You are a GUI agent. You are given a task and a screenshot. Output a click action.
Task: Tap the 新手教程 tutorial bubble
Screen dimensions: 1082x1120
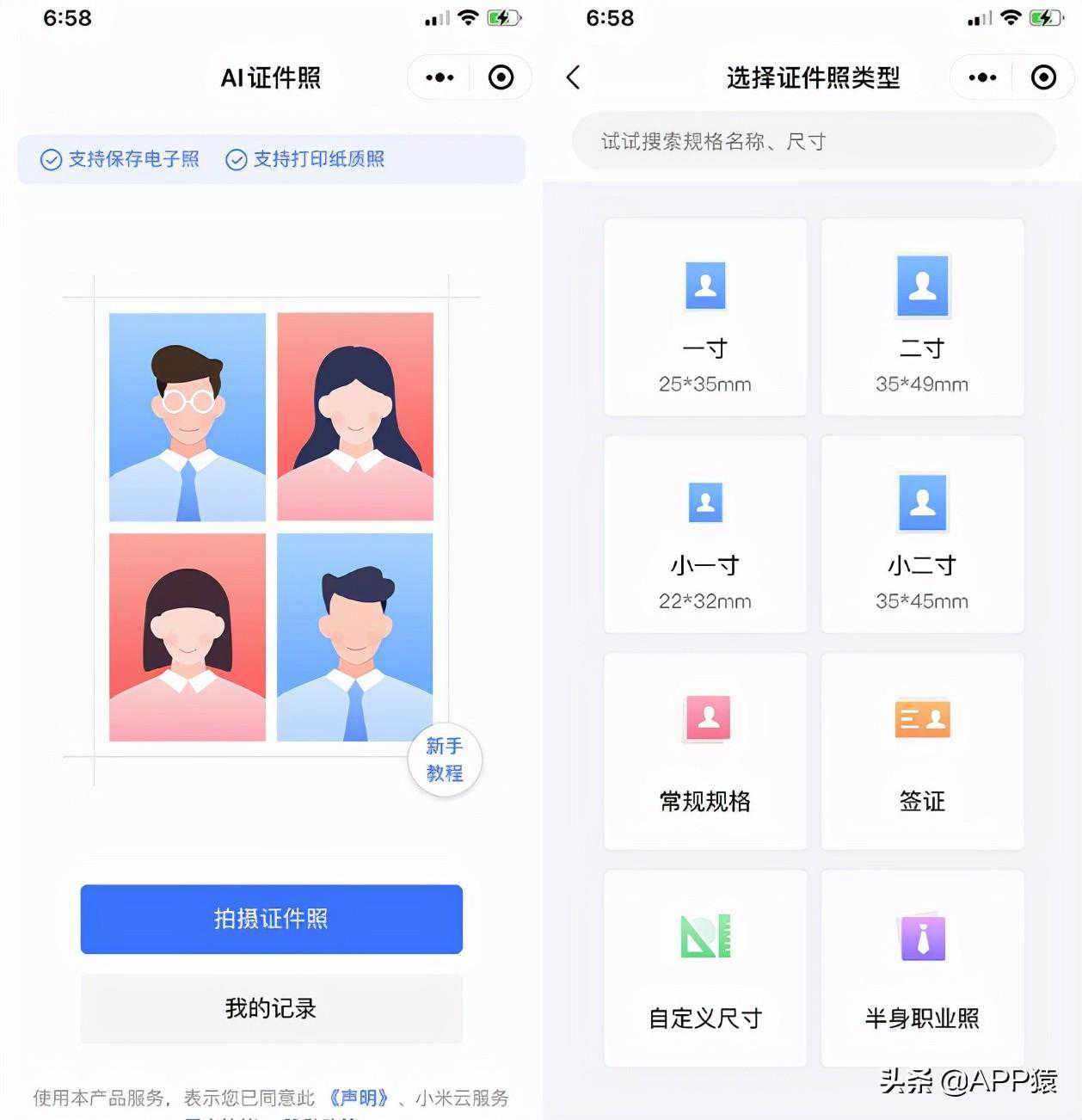pyautogui.click(x=444, y=760)
